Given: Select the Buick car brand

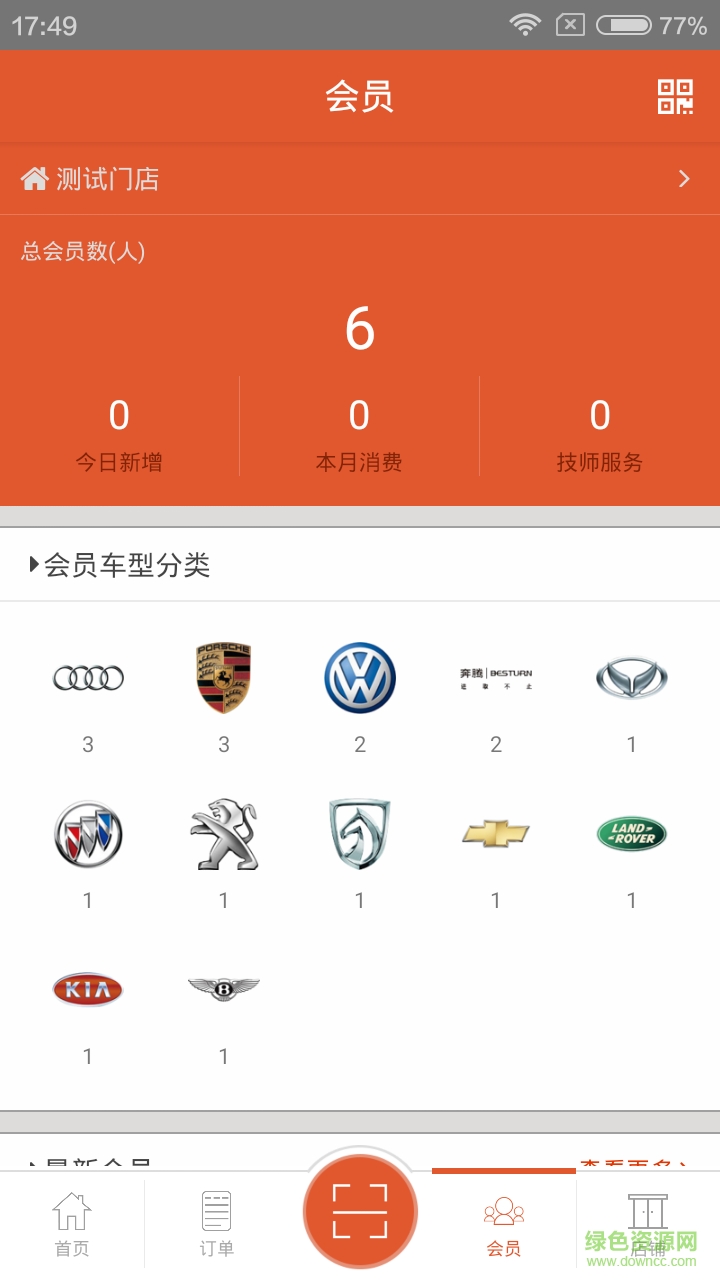Looking at the screenshot, I should (x=88, y=834).
